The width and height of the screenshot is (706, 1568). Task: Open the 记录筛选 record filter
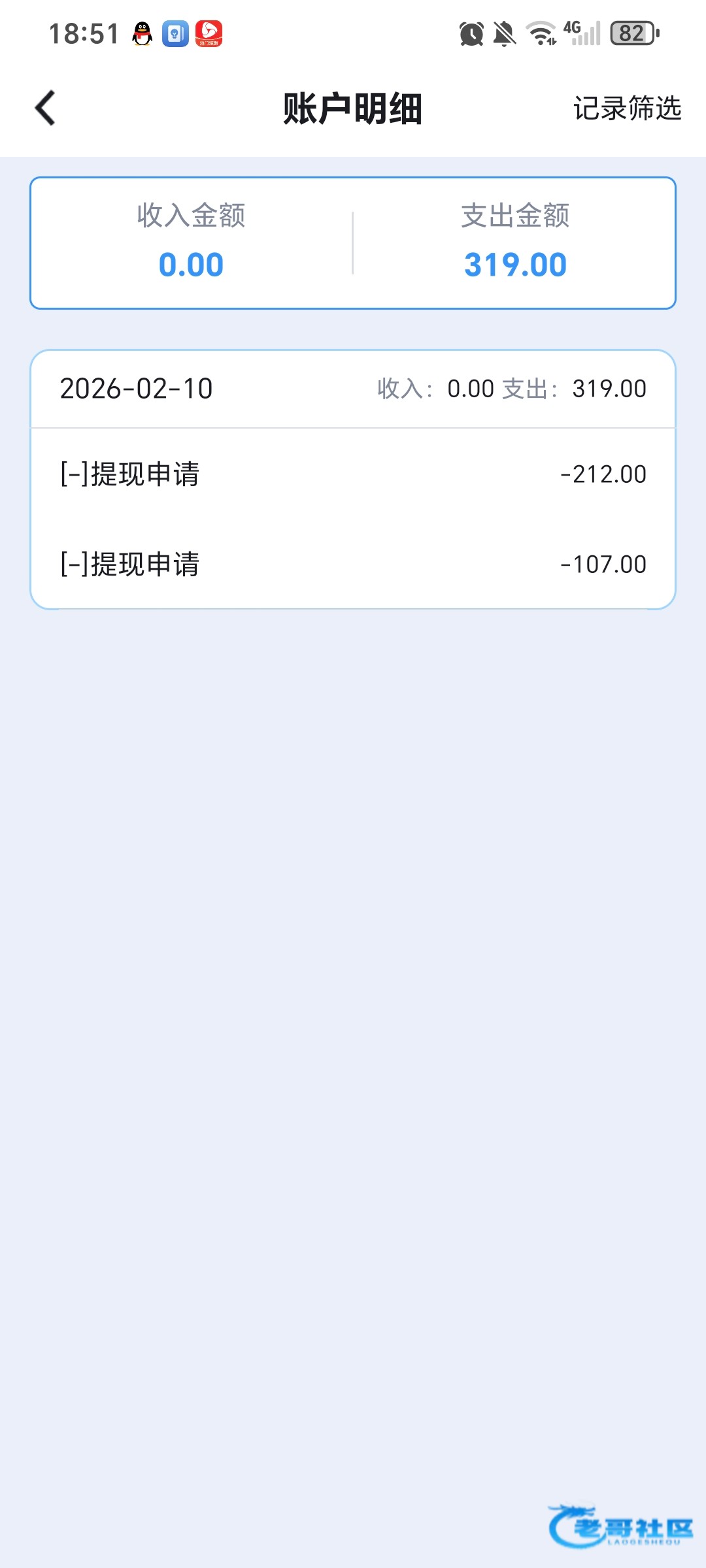[626, 108]
